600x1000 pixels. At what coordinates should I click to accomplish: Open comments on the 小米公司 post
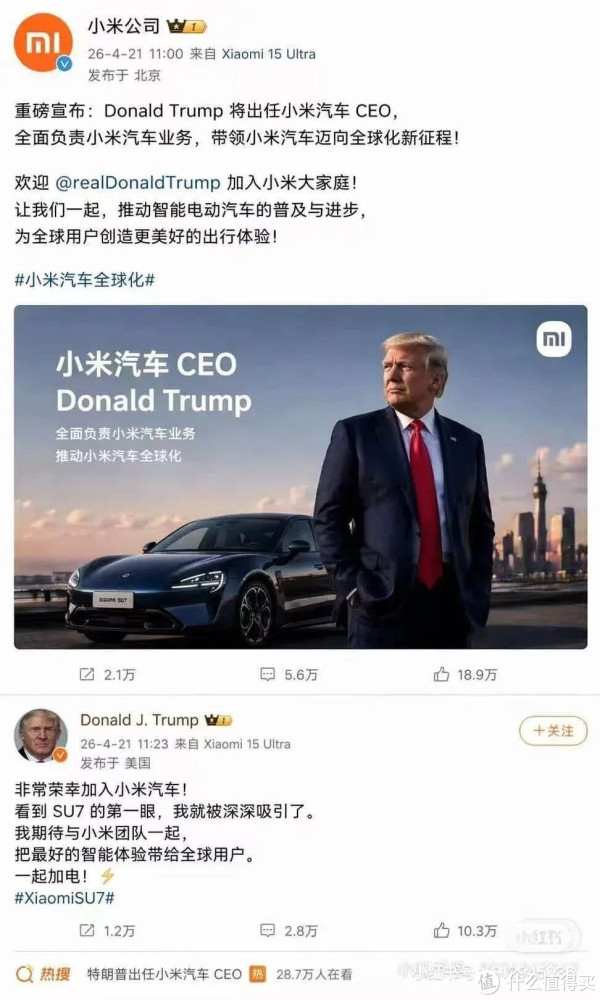tap(288, 675)
